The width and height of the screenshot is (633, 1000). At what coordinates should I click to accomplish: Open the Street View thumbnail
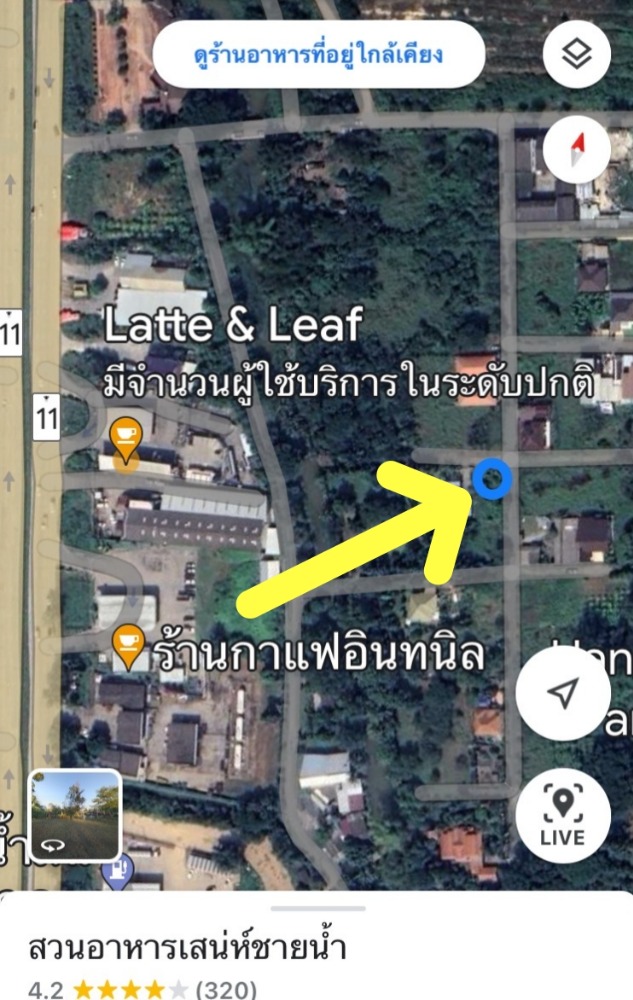(76, 816)
